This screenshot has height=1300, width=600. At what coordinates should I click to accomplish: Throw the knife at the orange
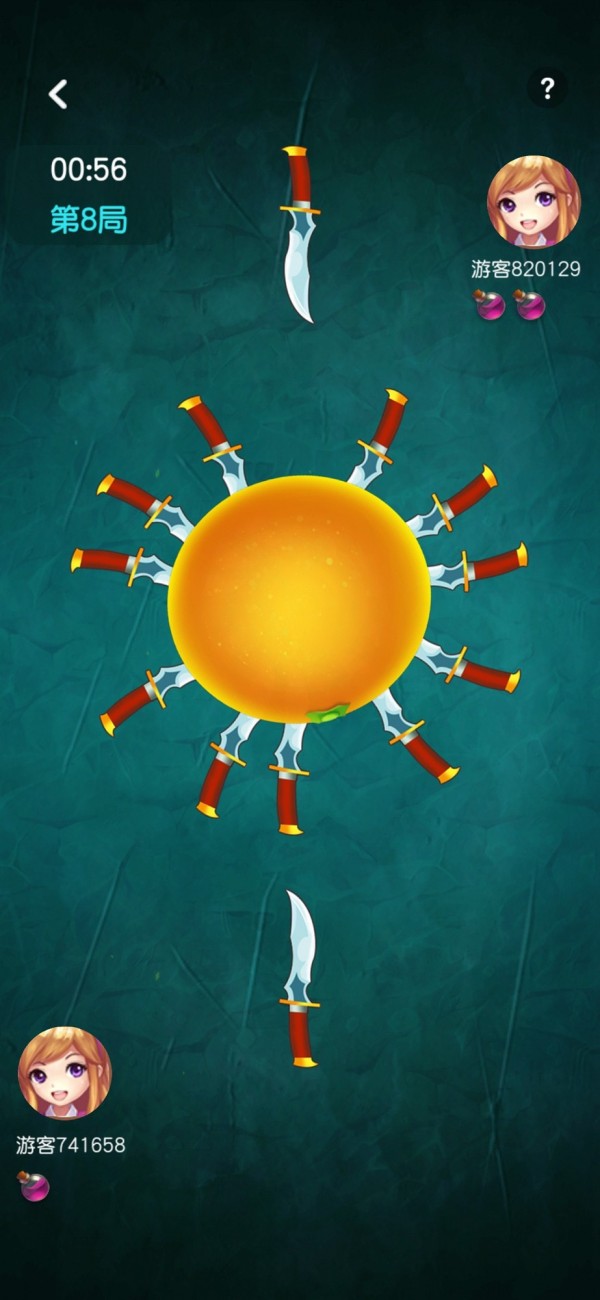point(300,978)
